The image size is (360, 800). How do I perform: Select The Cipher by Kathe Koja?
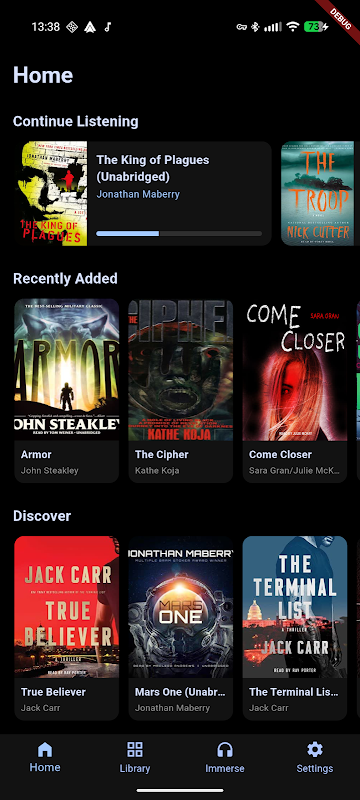(x=181, y=391)
